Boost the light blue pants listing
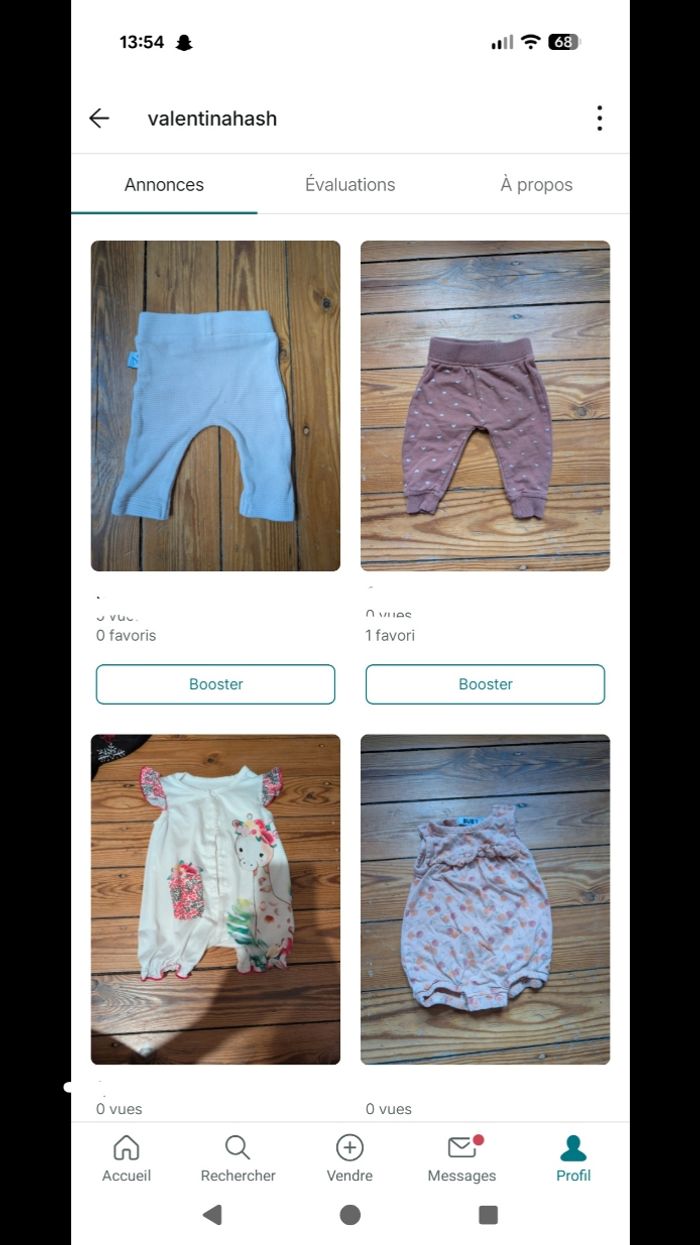 [x=215, y=684]
